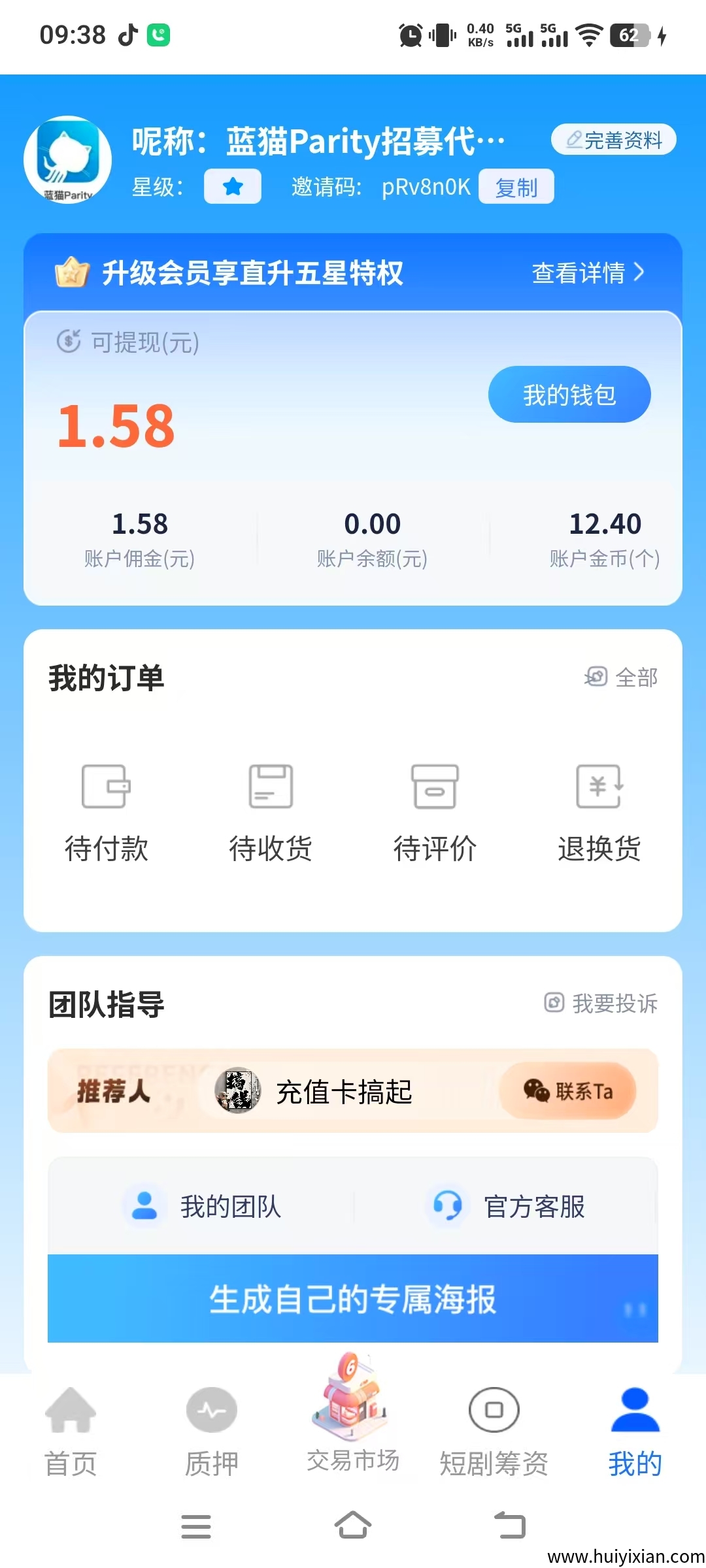
Task: Open 我的钱包 wallet
Action: [567, 394]
